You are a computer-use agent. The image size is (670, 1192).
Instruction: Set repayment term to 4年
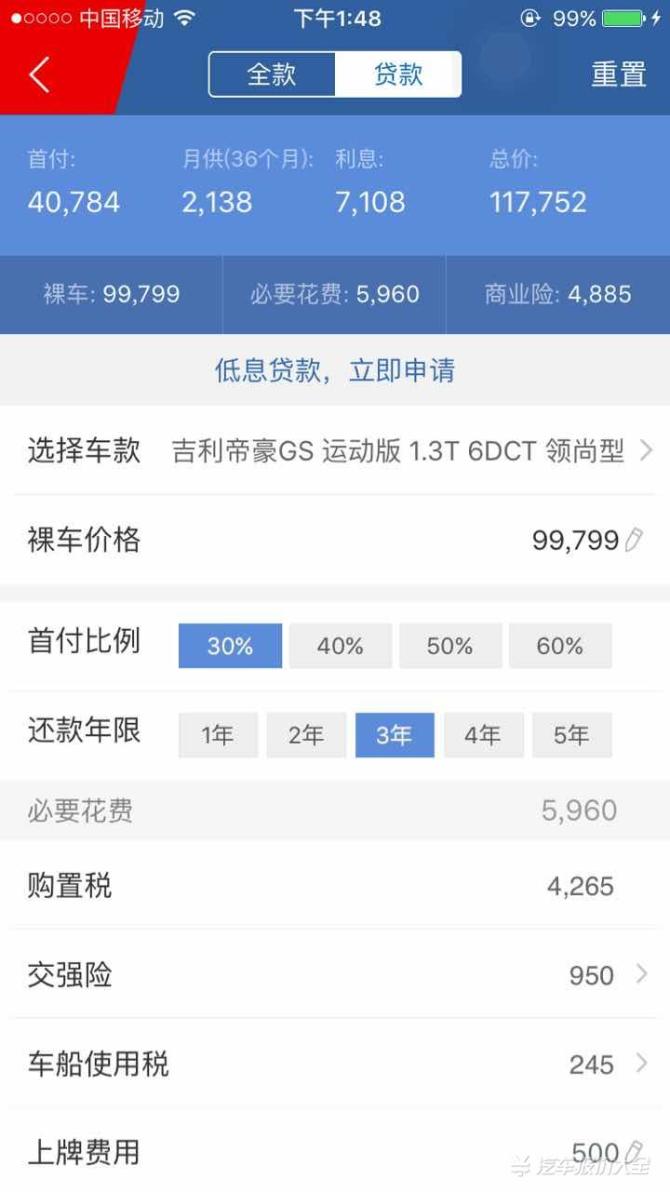pos(482,736)
